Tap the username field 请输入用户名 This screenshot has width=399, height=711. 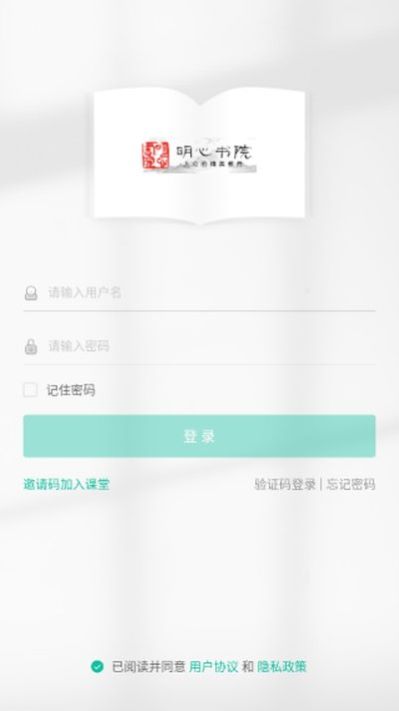click(200, 292)
